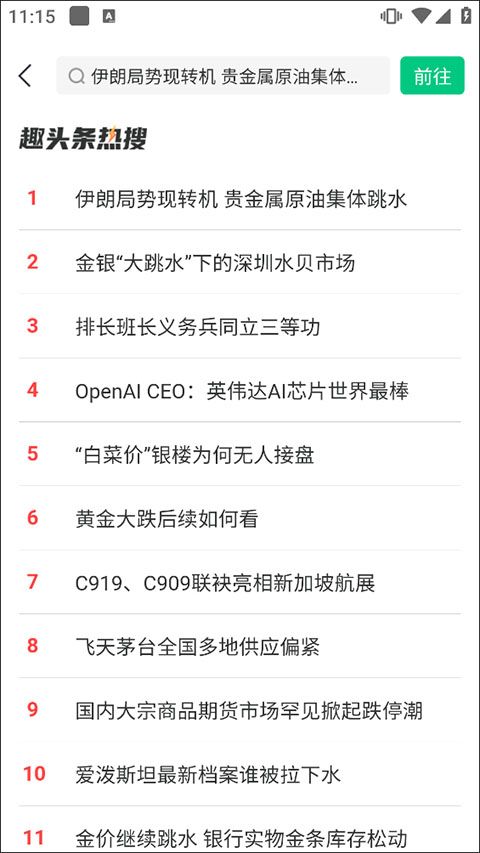Open OpenAI CEO：英伟达AI芯片世界最棒
Screen dimensions: 480x853
(240, 390)
